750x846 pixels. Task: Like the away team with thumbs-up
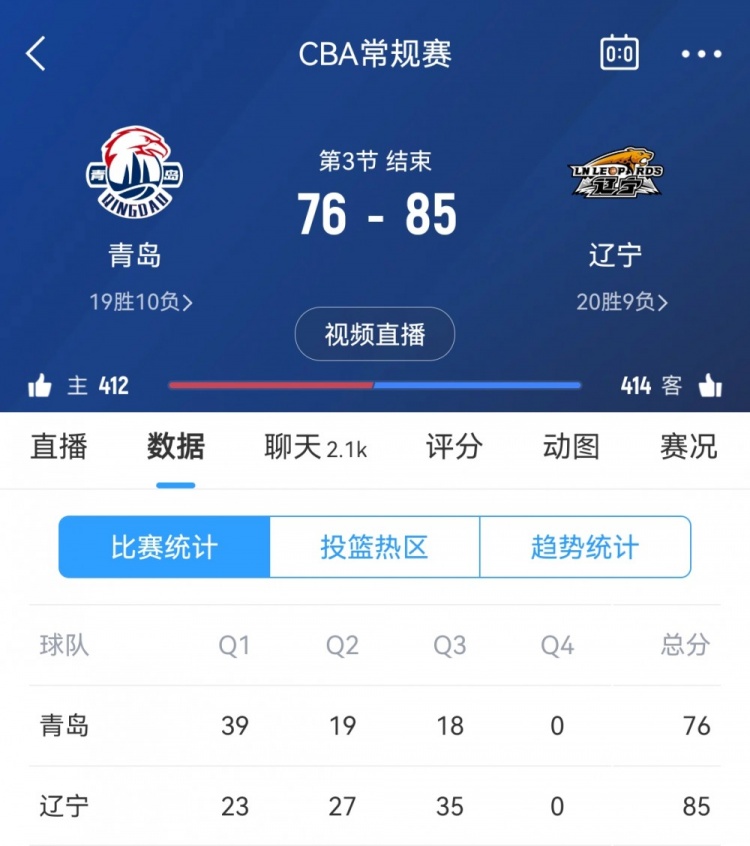(710, 386)
